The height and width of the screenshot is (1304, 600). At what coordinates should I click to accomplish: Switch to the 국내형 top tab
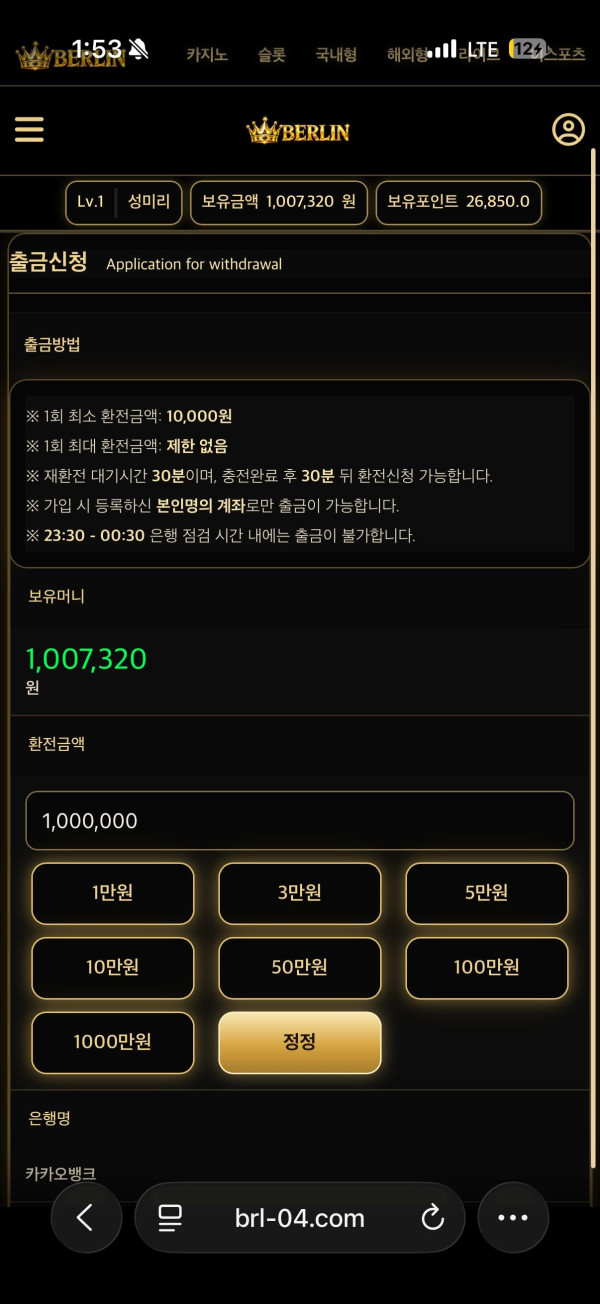[x=336, y=55]
